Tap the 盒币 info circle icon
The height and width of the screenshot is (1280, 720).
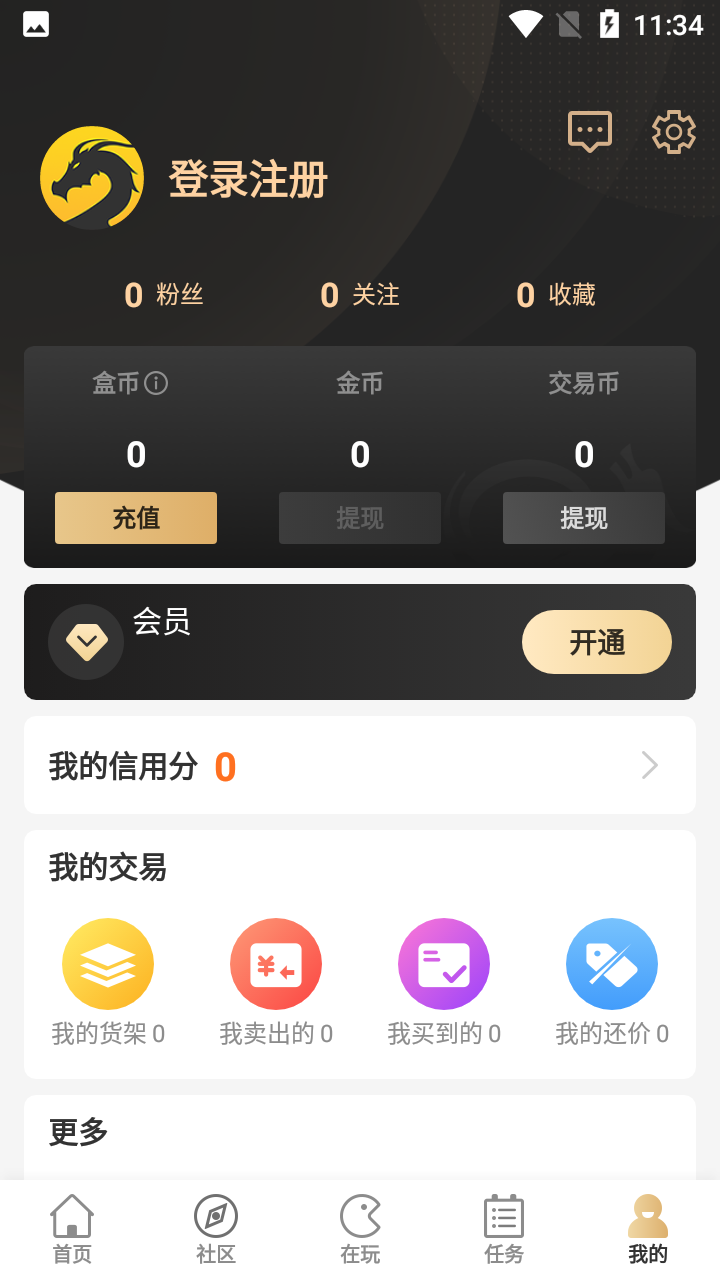coord(156,383)
